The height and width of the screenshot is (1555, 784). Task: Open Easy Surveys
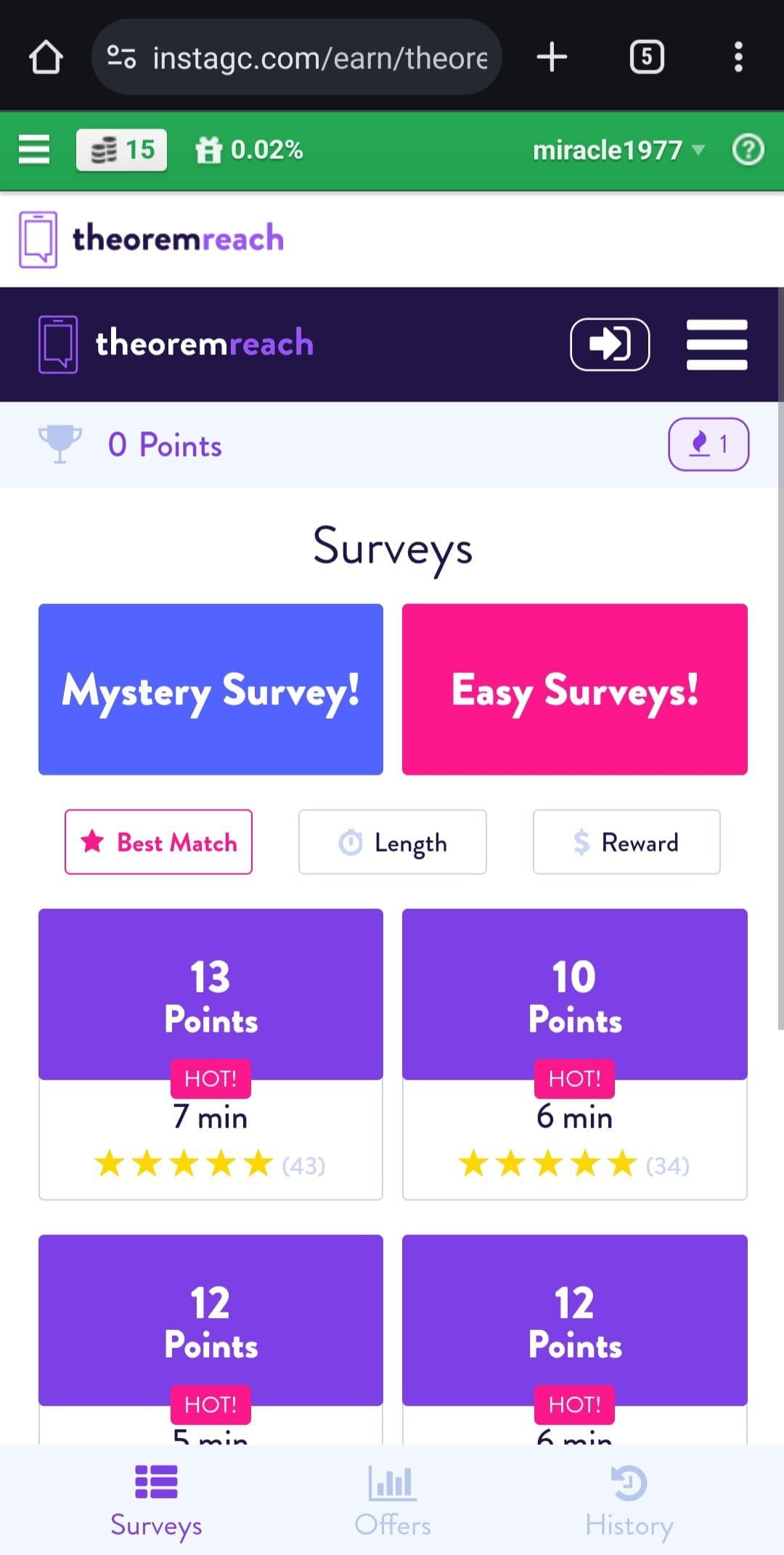point(575,690)
